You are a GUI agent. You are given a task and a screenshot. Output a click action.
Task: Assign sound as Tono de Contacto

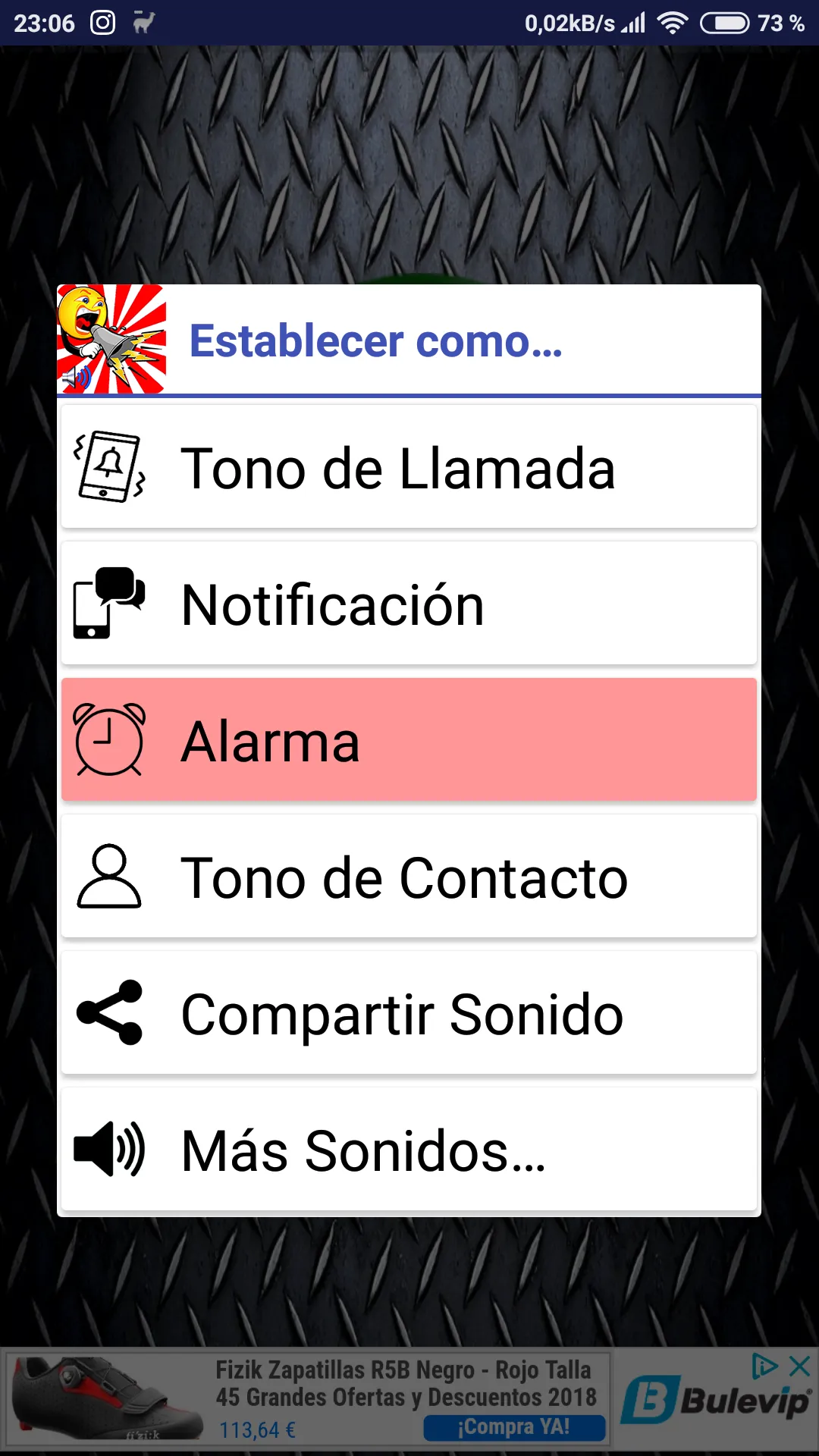pyautogui.click(x=409, y=877)
